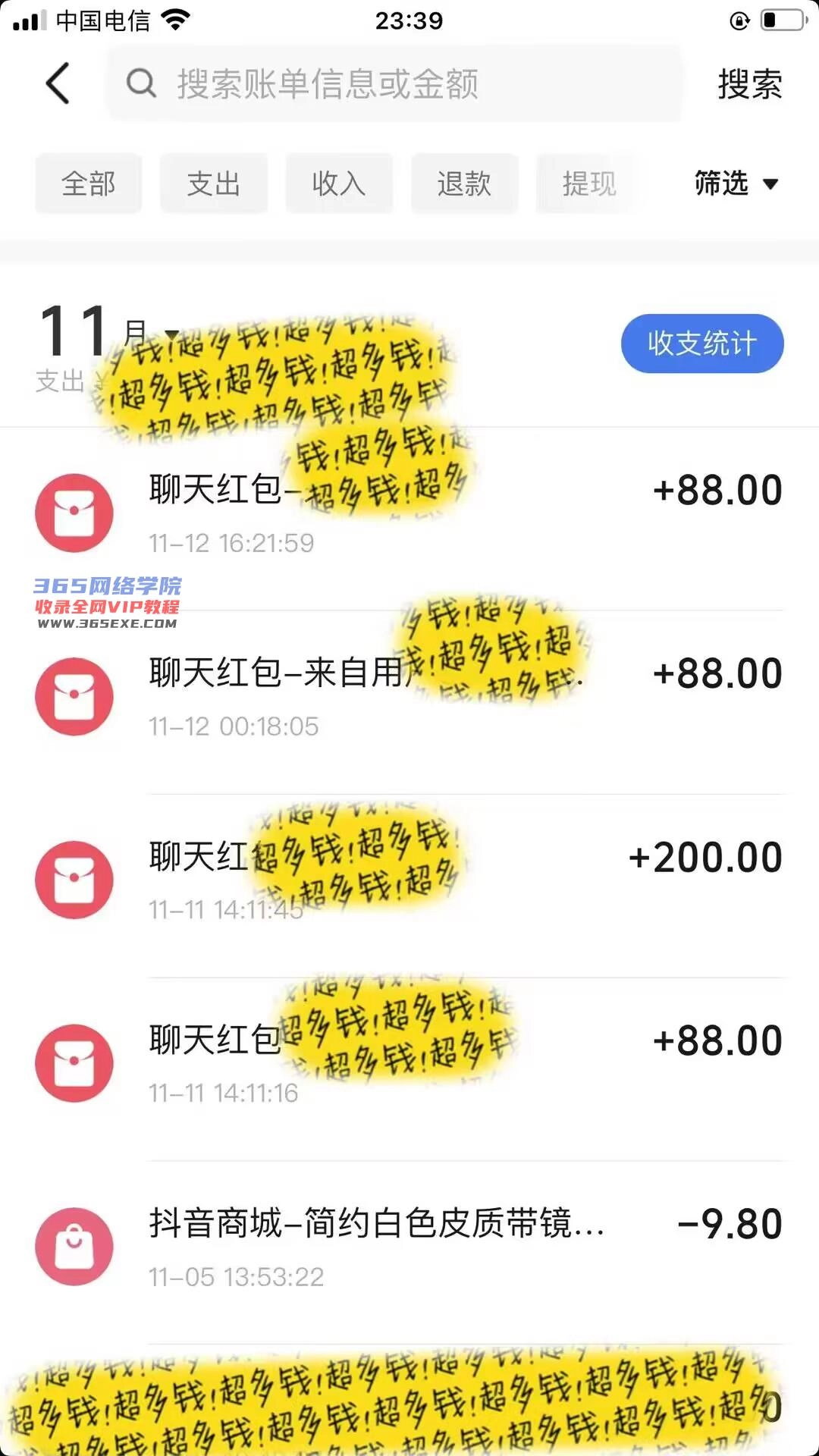Tap the bill search input field
Screen dimensions: 819x1456
394,83
